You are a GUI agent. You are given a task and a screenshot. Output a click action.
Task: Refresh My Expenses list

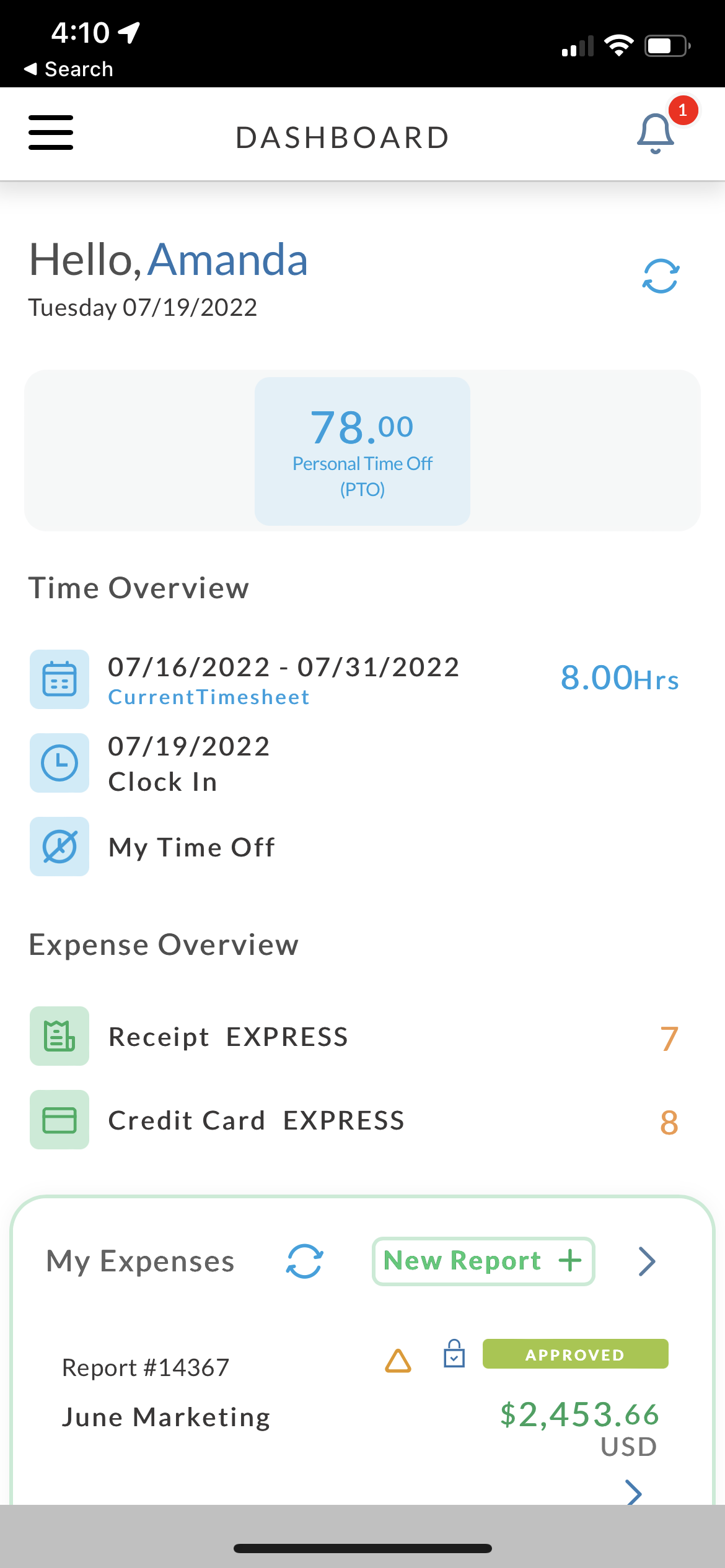click(304, 1261)
